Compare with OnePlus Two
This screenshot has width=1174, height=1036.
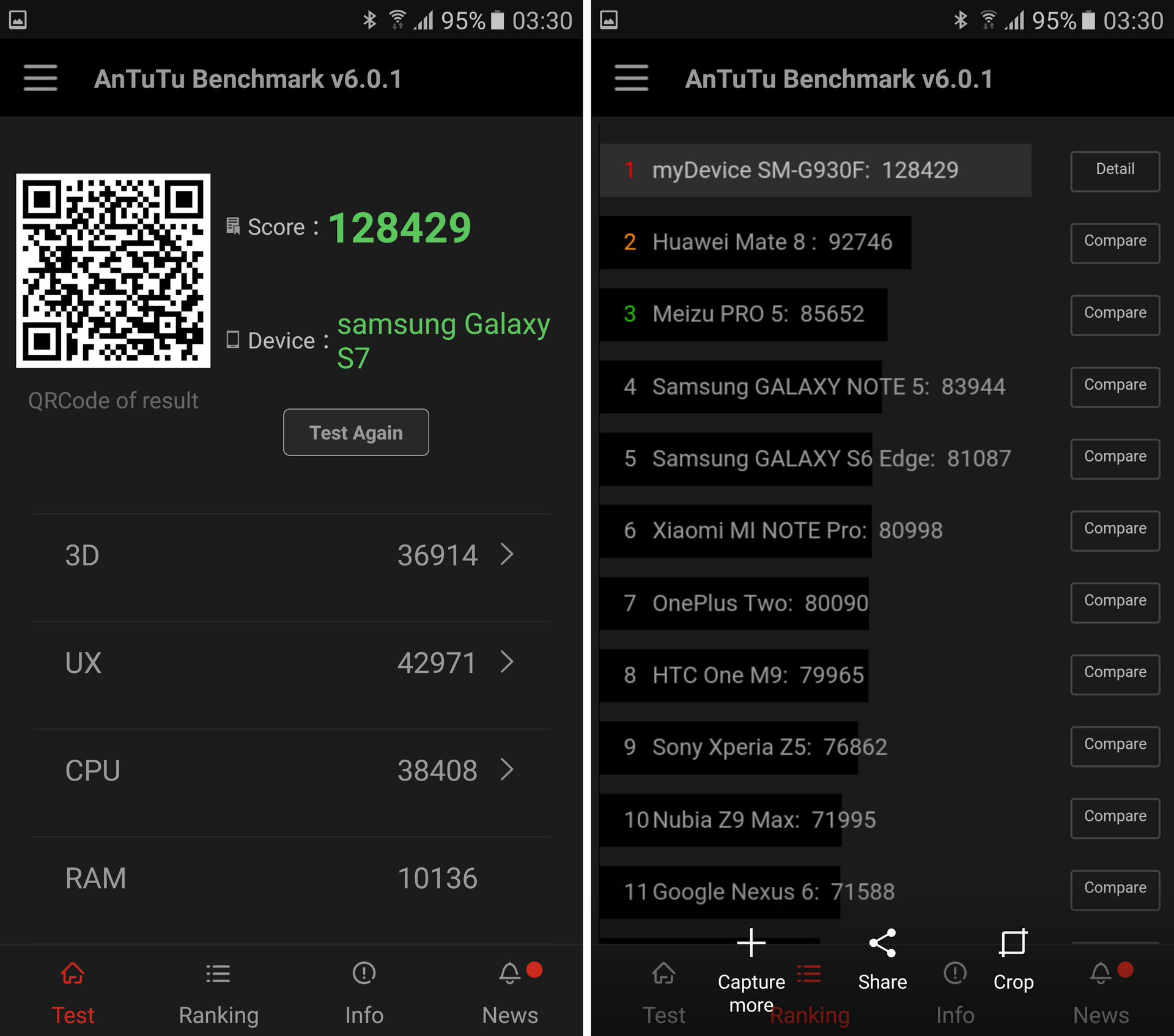click(1115, 603)
